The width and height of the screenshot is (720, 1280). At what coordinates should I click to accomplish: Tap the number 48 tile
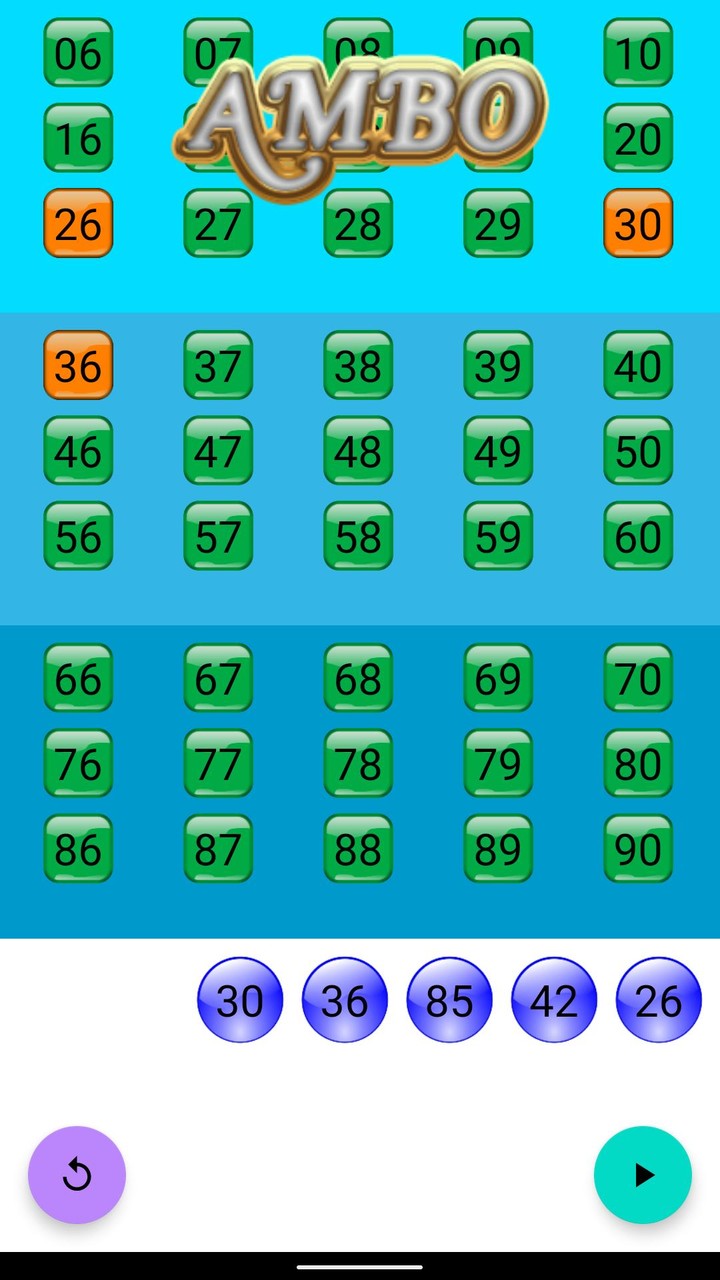(358, 451)
